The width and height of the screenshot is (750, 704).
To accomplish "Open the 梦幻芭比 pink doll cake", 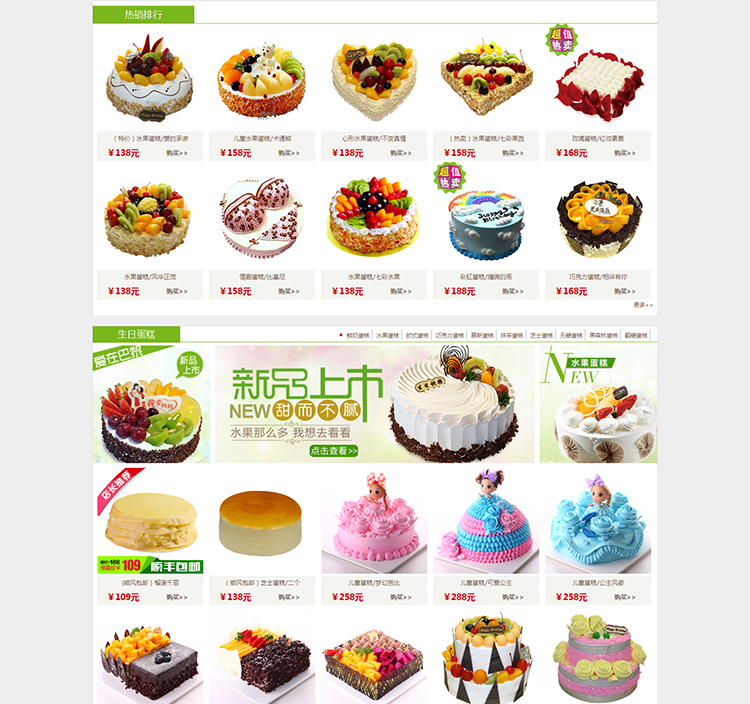I will point(374,525).
